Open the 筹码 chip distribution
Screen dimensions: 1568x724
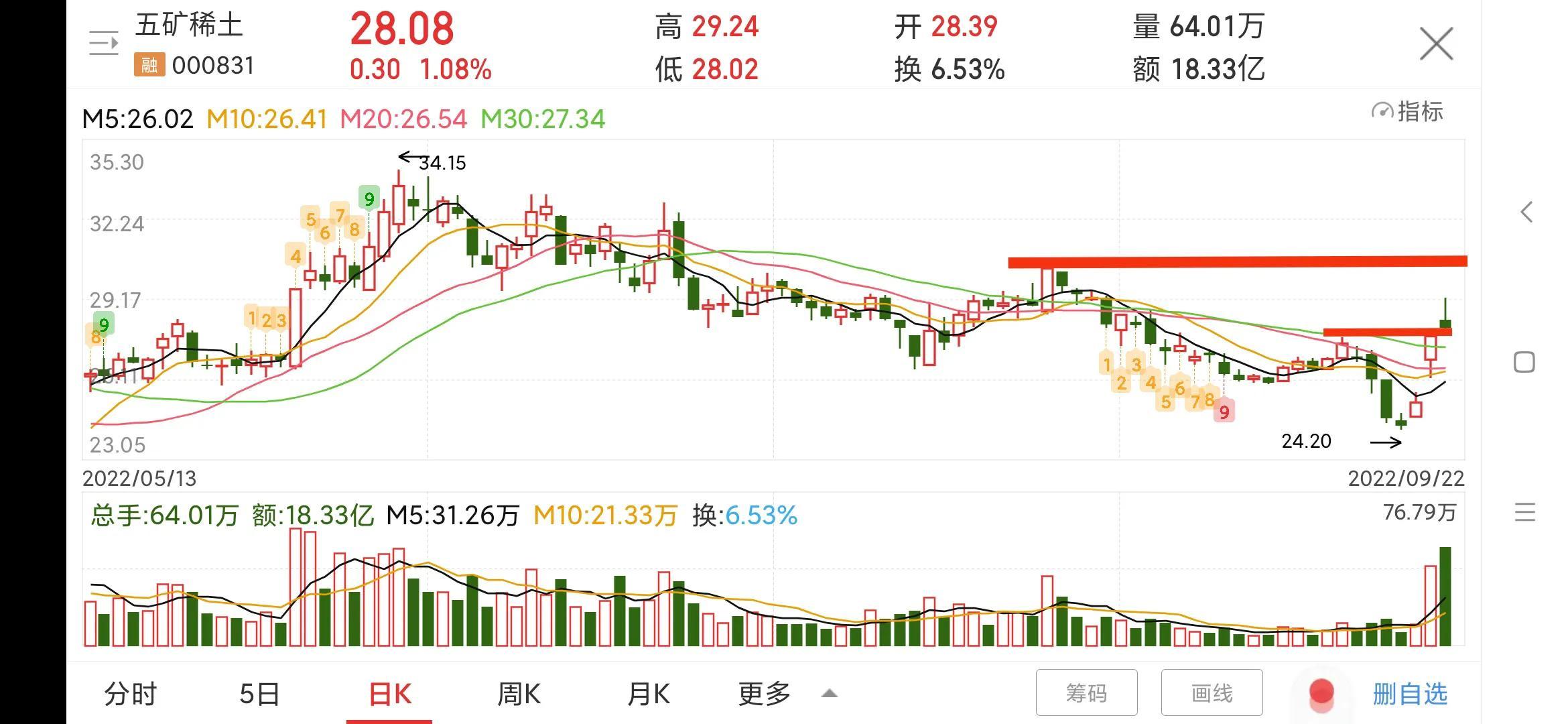point(1086,692)
